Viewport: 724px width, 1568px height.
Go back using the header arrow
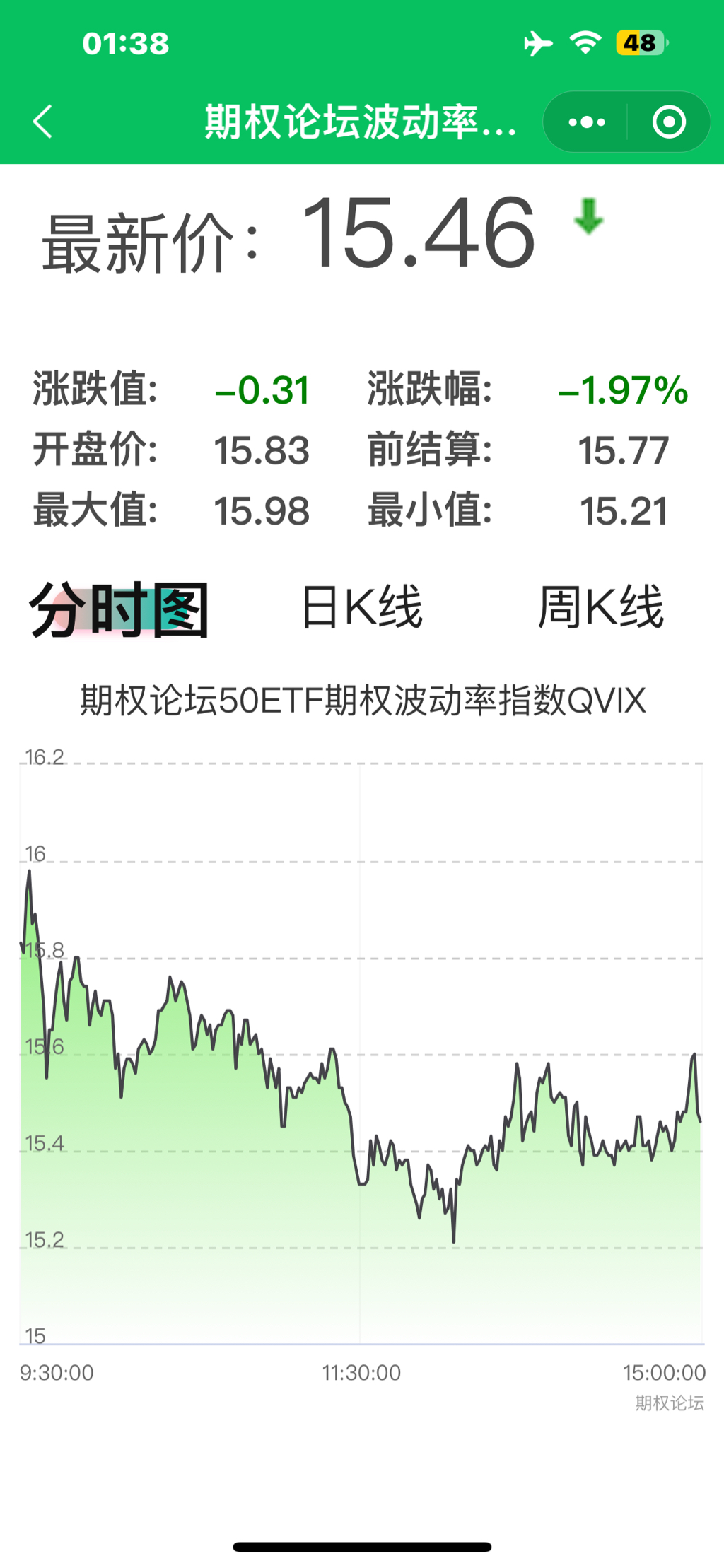[x=43, y=122]
